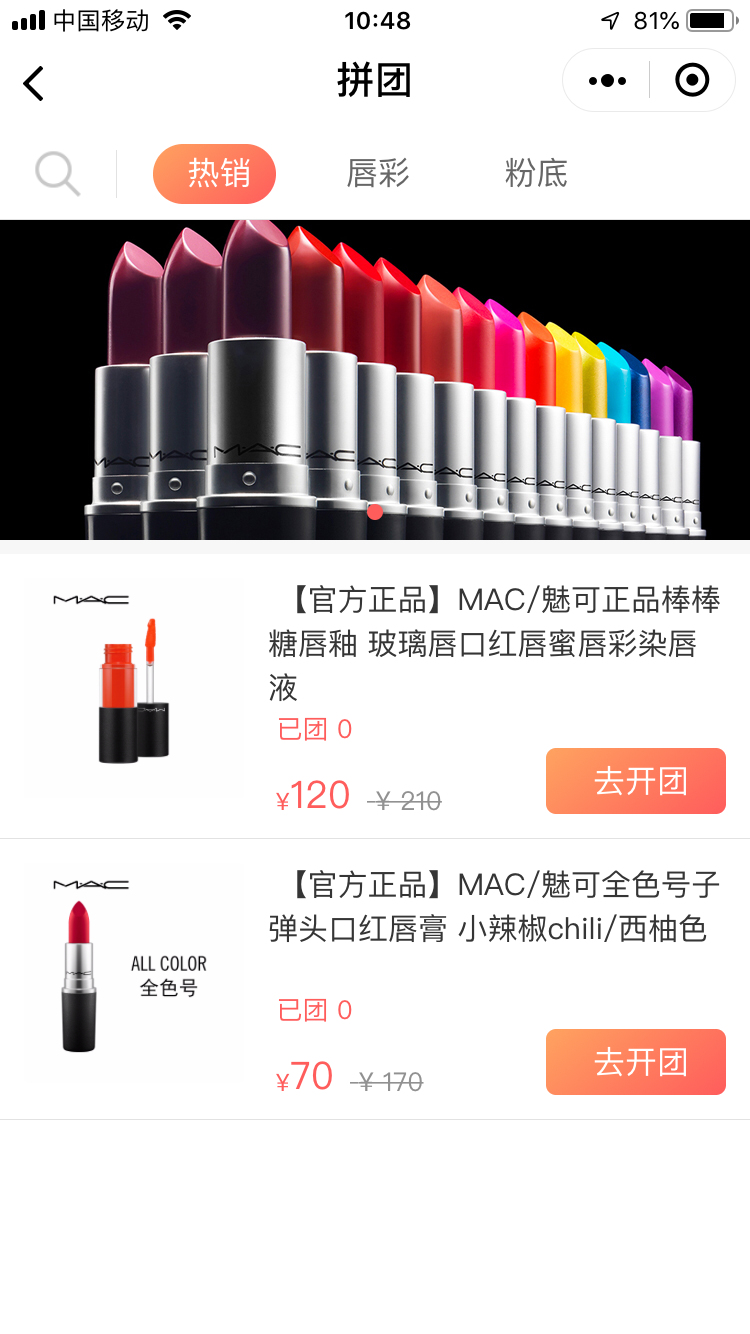Open the MAC lipstick banner
This screenshot has width=750, height=1334.
point(375,380)
